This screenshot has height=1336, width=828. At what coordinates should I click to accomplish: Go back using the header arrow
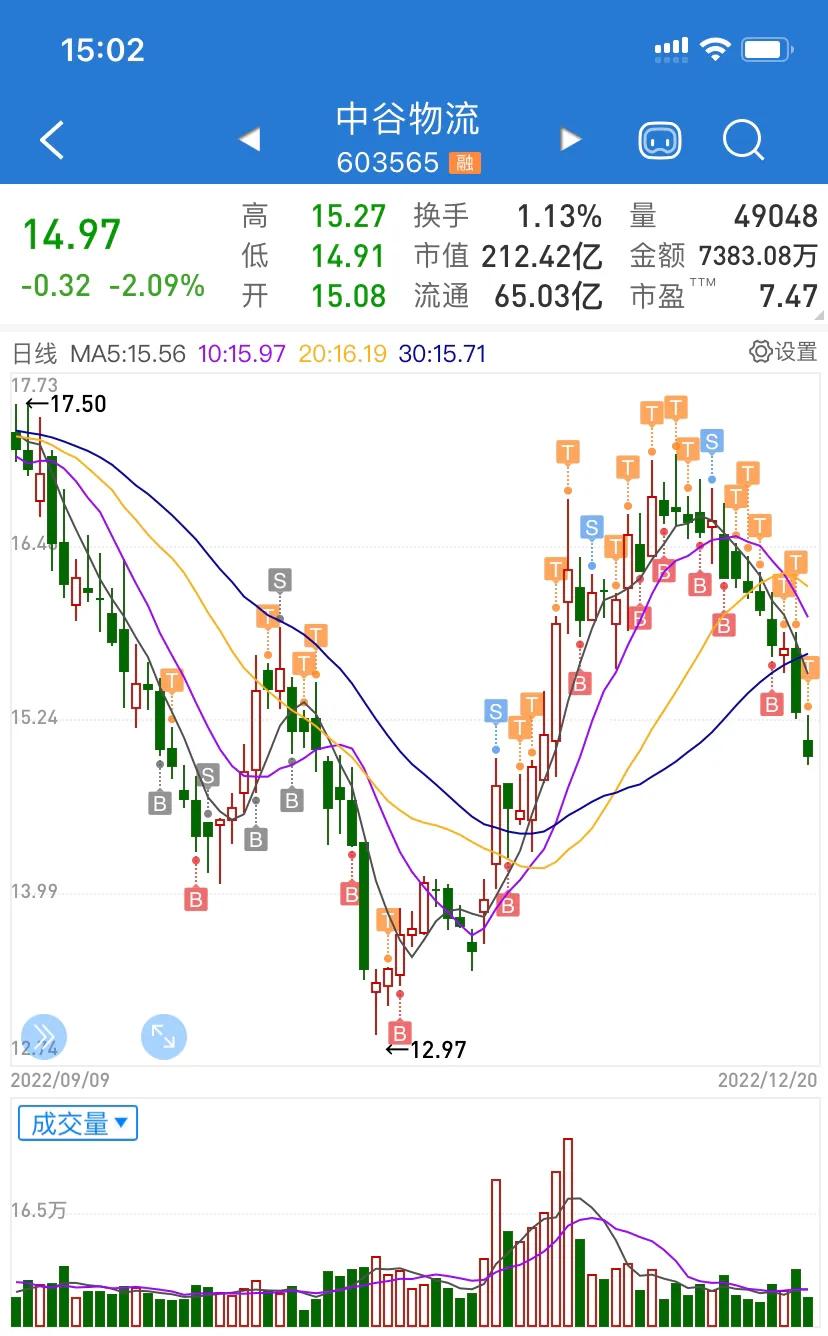pyautogui.click(x=52, y=140)
